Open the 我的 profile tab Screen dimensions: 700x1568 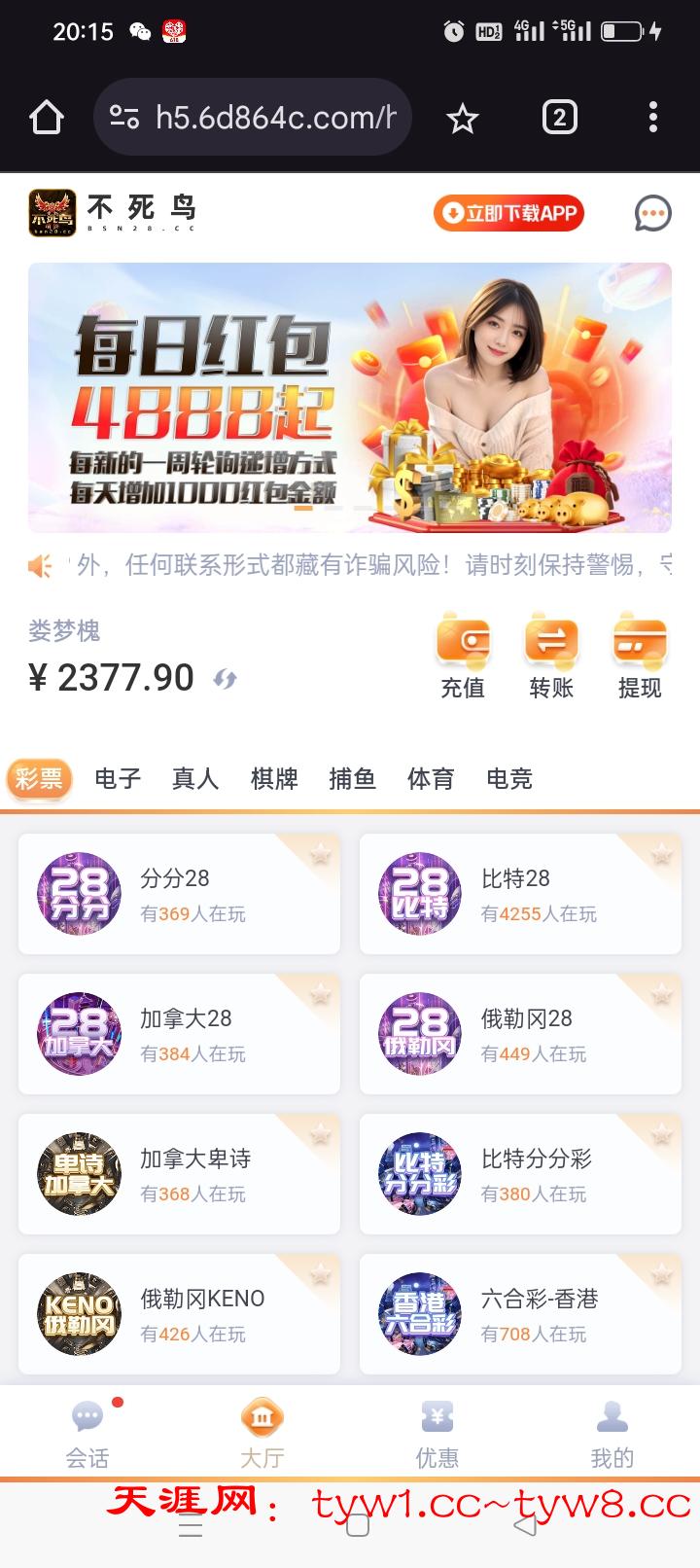click(x=612, y=1434)
